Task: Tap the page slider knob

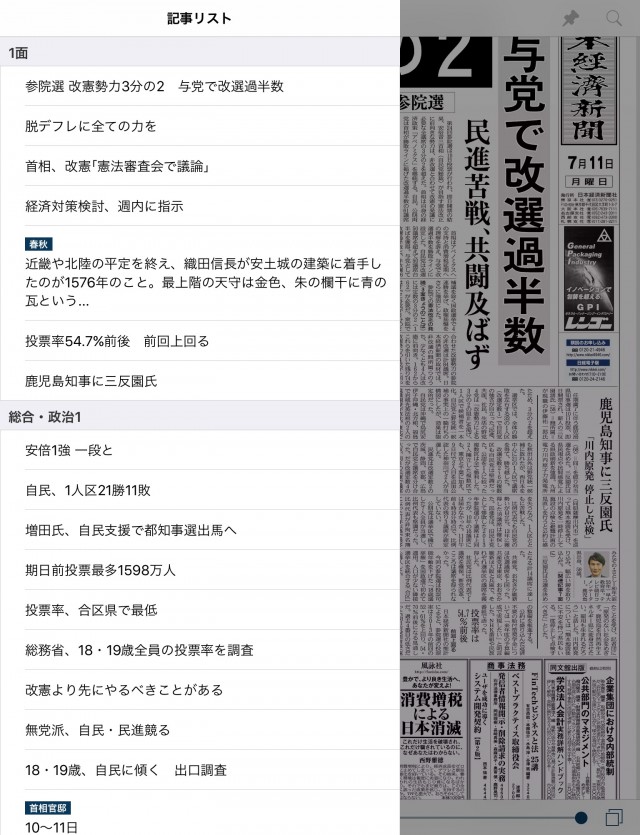Action: coord(581,817)
